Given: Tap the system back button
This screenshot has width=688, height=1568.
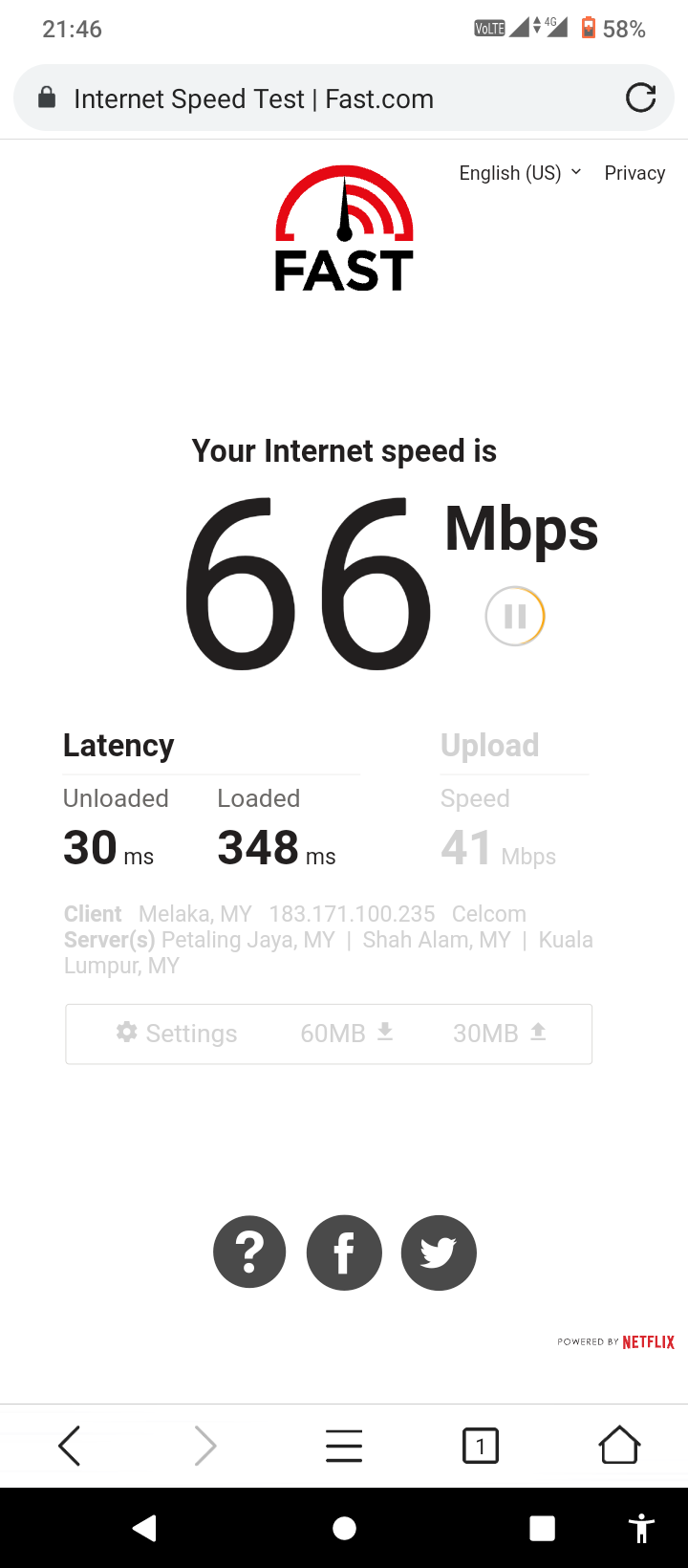Looking at the screenshot, I should 144,1528.
